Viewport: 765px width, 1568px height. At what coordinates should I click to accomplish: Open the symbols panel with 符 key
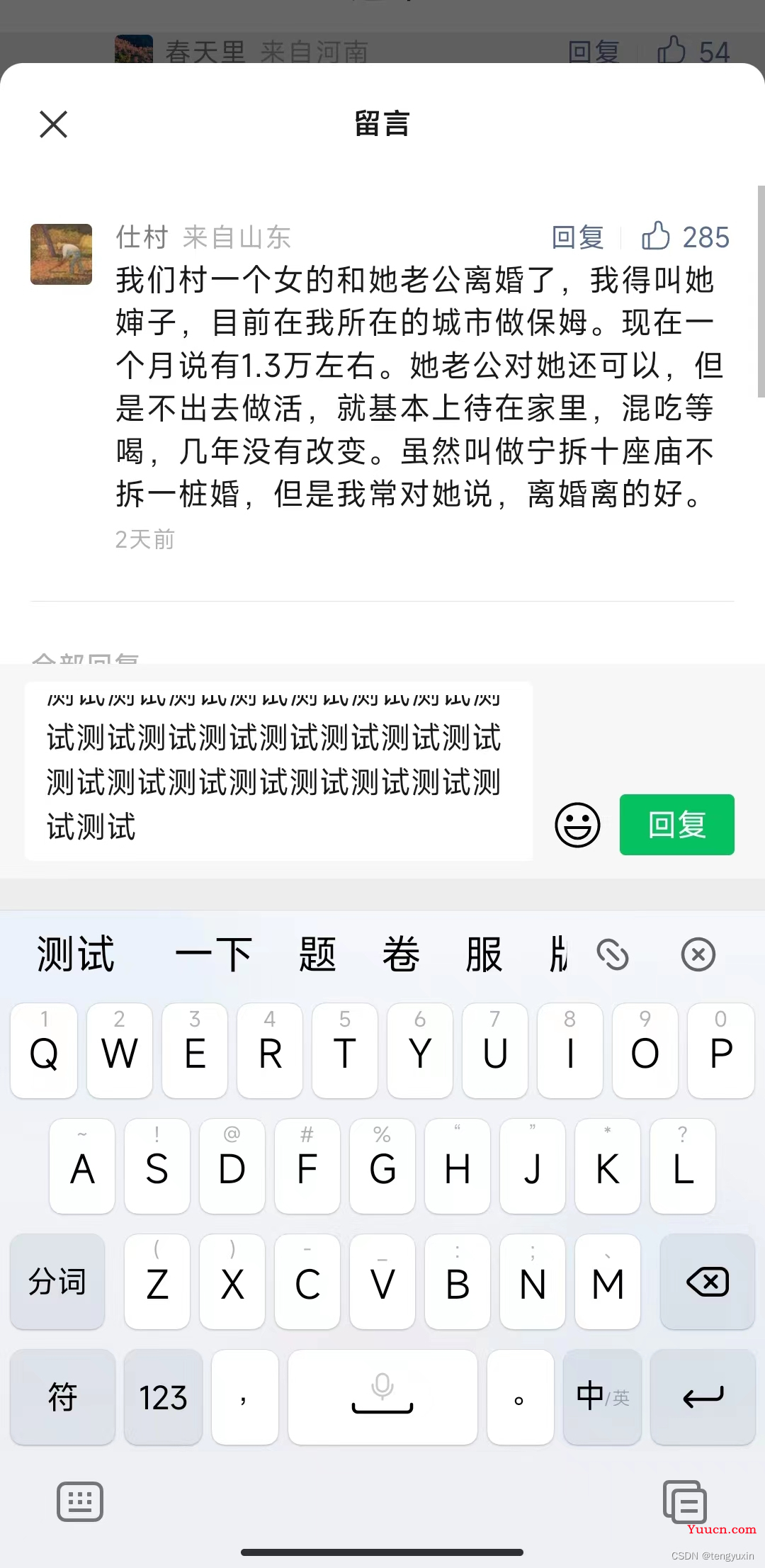[62, 1397]
